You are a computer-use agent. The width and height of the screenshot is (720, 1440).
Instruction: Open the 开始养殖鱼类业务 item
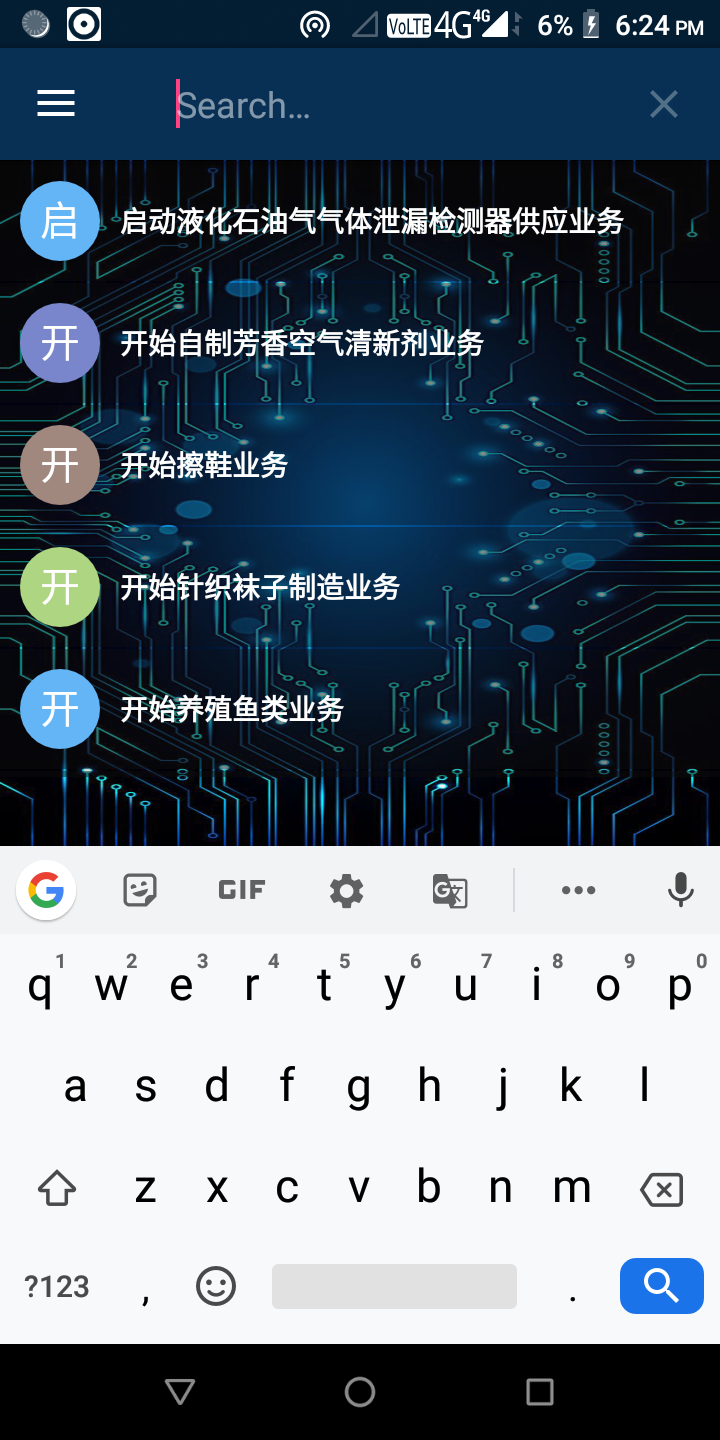tap(232, 710)
